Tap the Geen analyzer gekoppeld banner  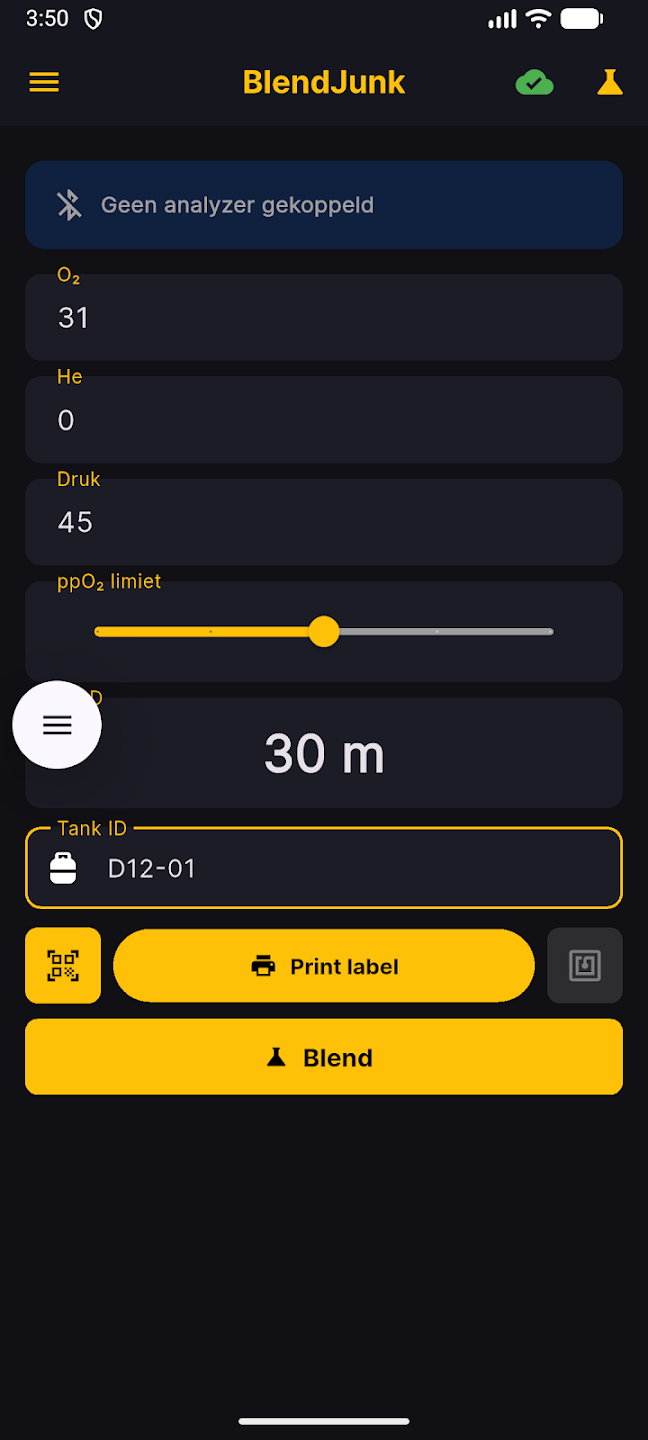point(324,205)
